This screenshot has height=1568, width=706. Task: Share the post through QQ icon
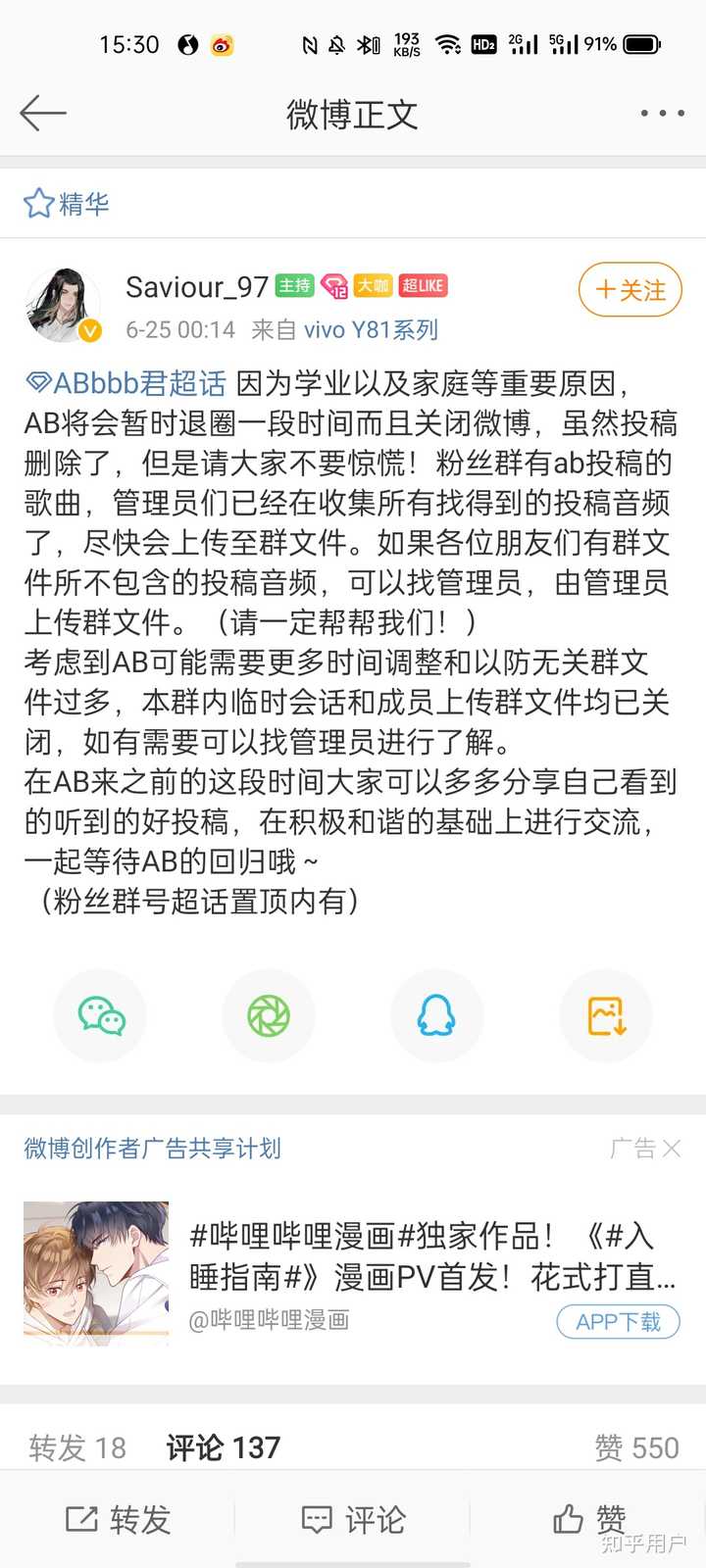tap(436, 1015)
